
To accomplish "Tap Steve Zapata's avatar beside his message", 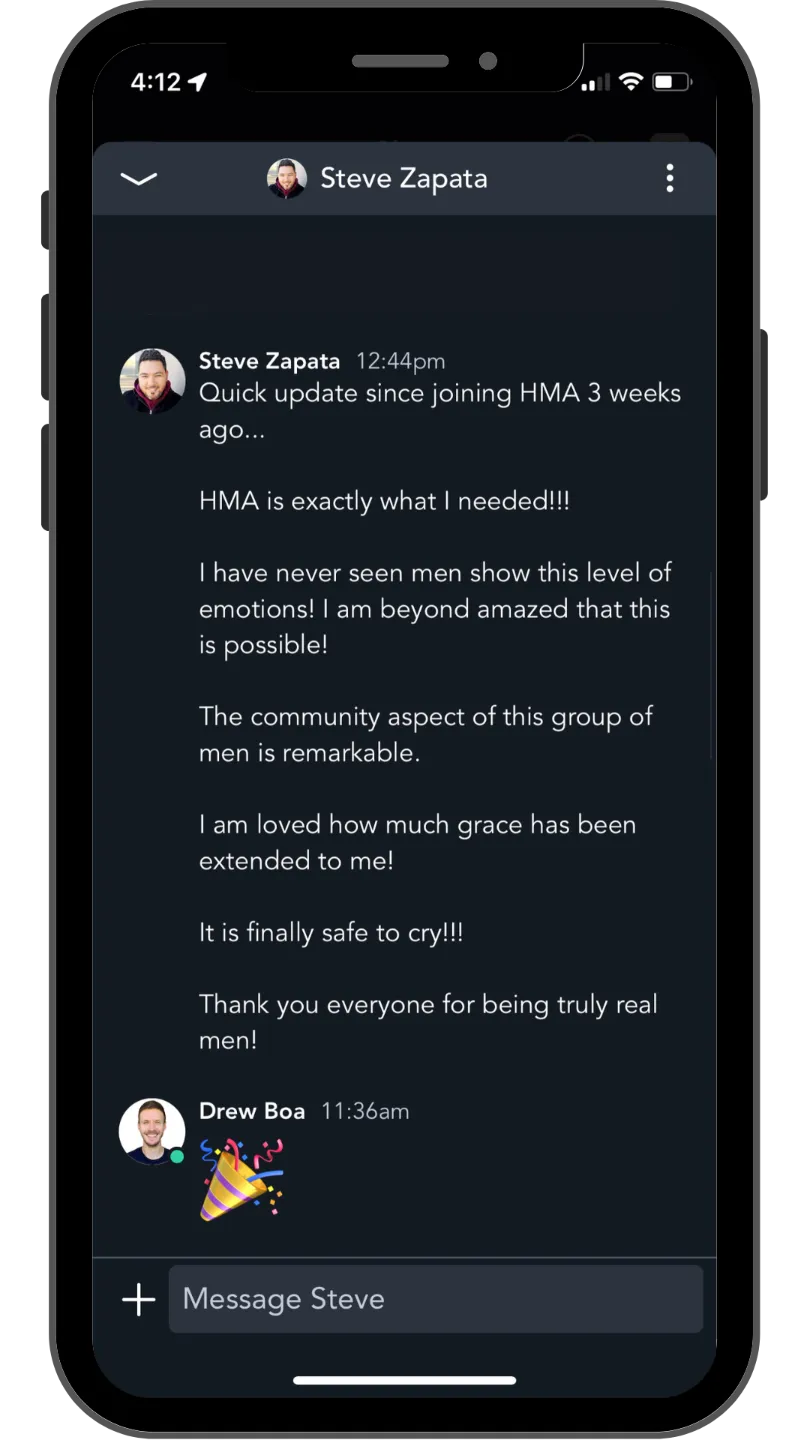I will coord(152,381).
